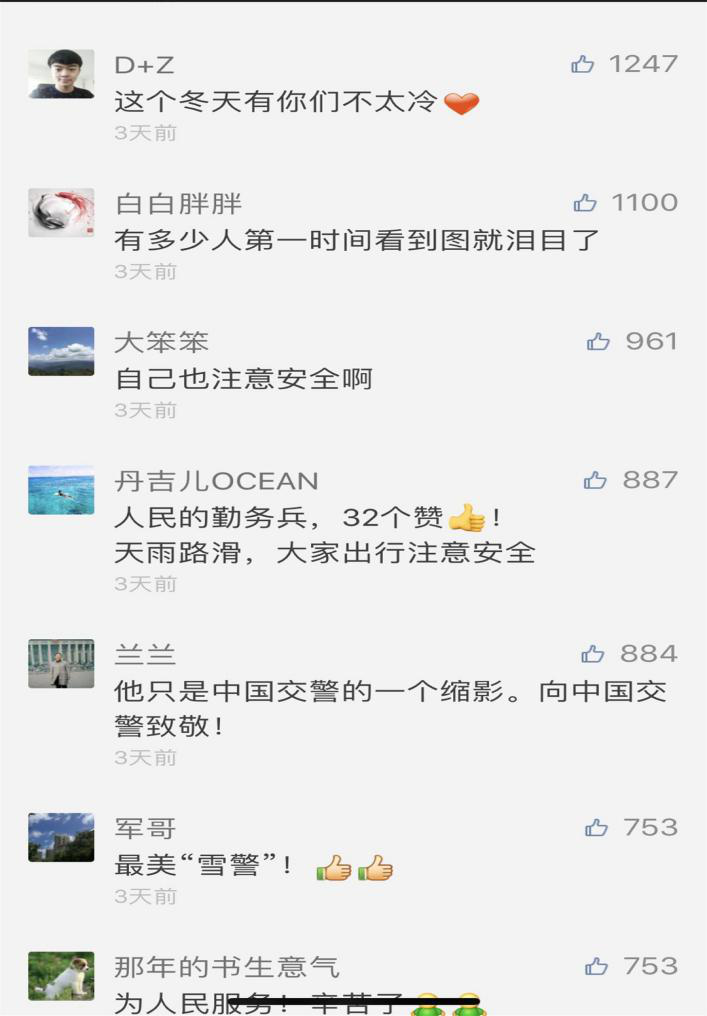The width and height of the screenshot is (707, 1016).
Task: Like the comment by D+Z
Action: (x=583, y=64)
